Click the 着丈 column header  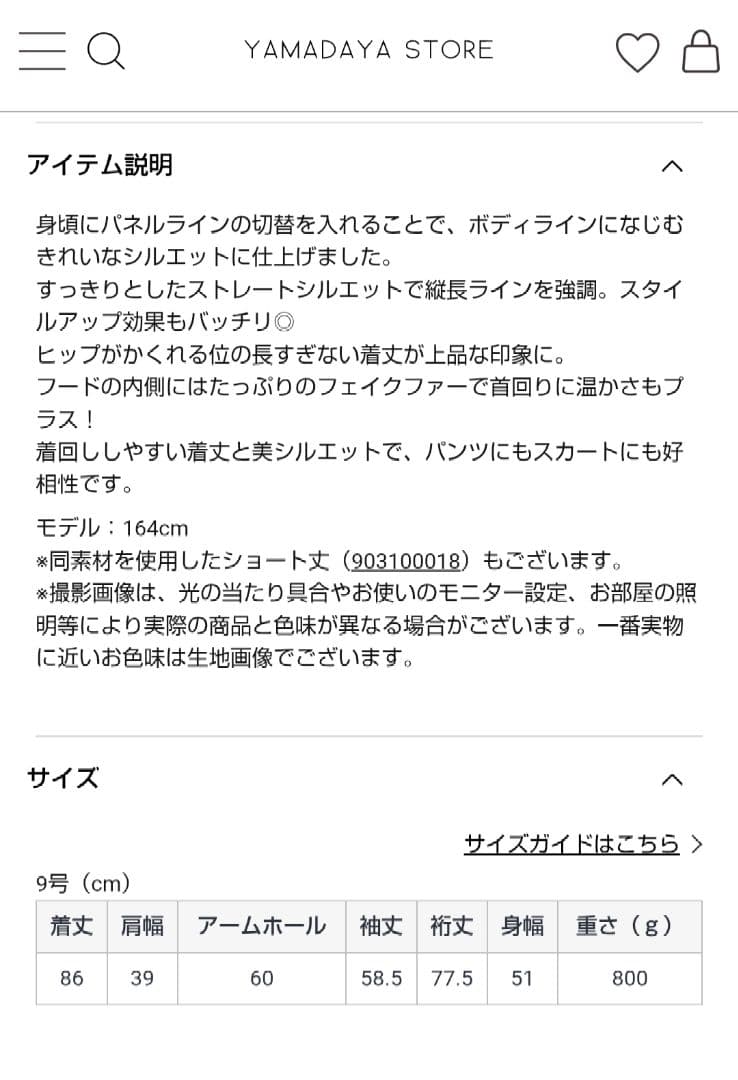[x=70, y=926]
